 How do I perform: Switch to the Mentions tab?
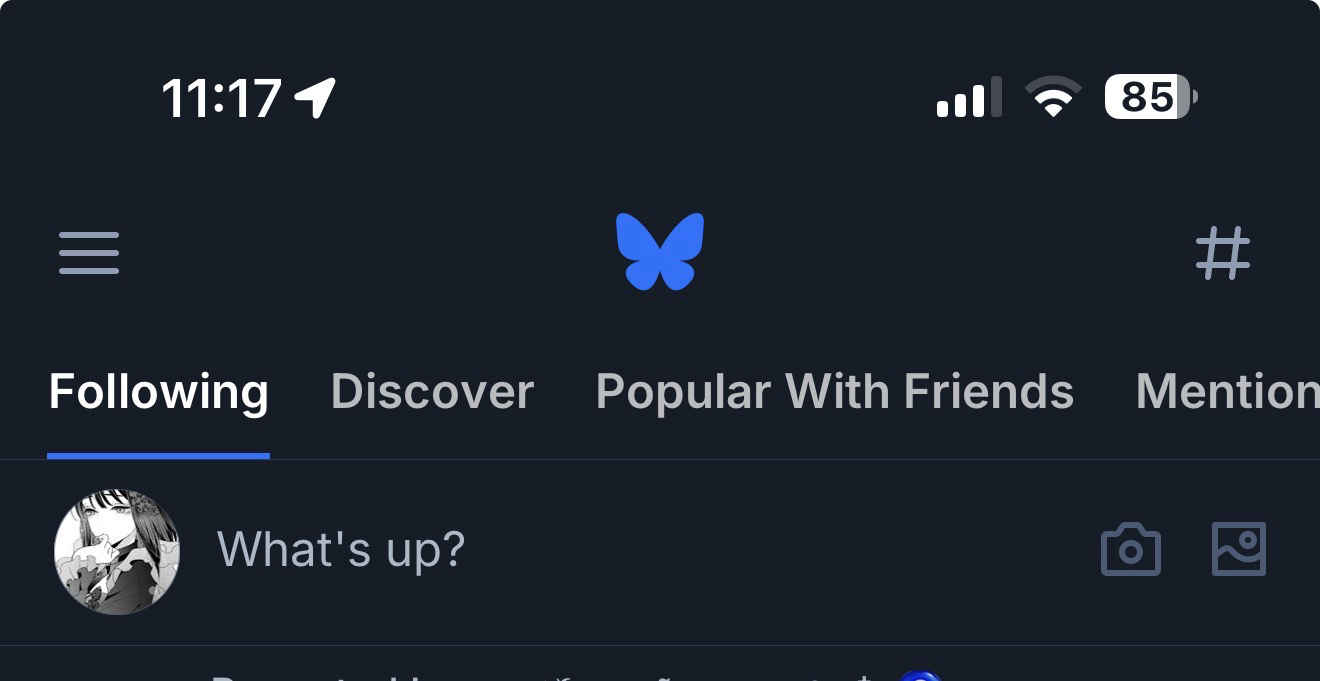click(x=1228, y=392)
